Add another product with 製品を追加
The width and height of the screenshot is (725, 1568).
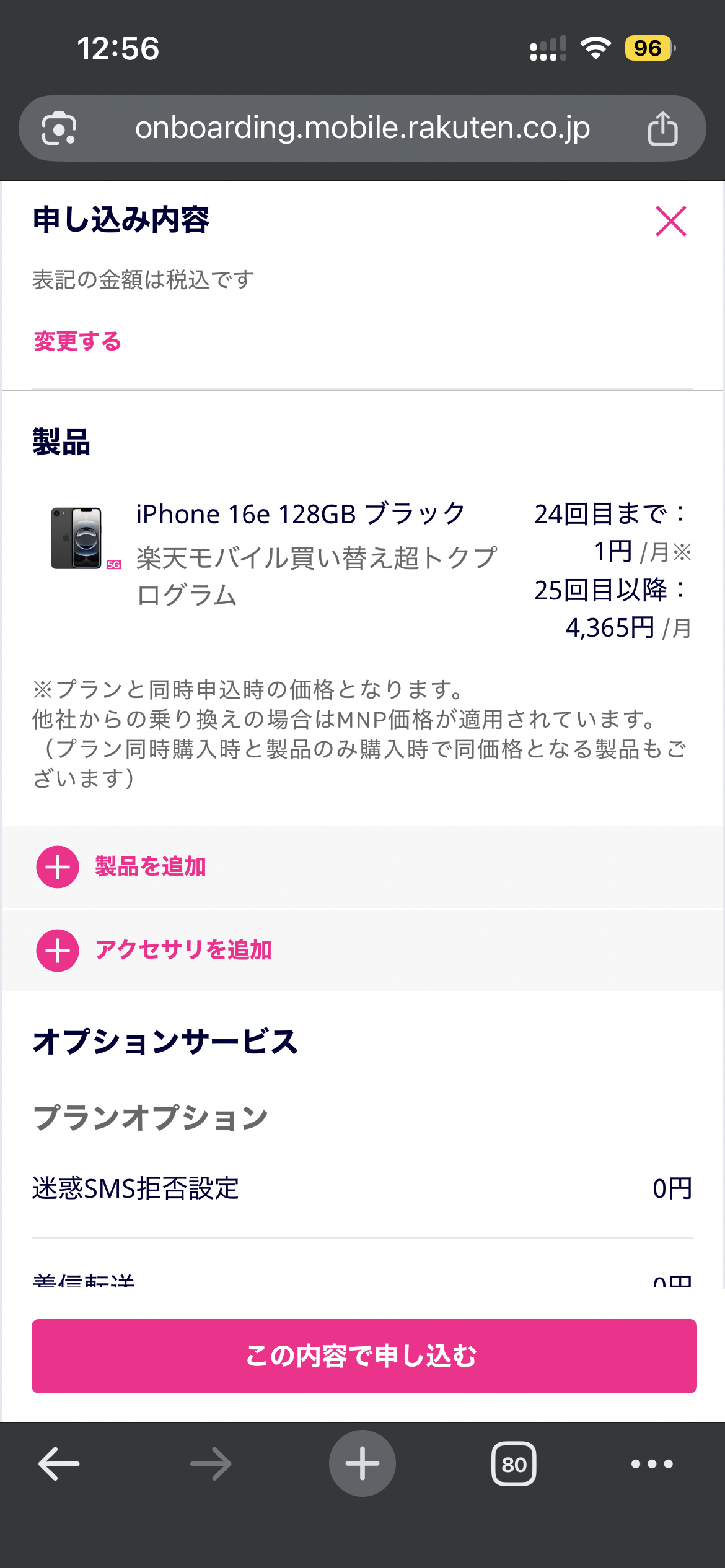tap(121, 866)
